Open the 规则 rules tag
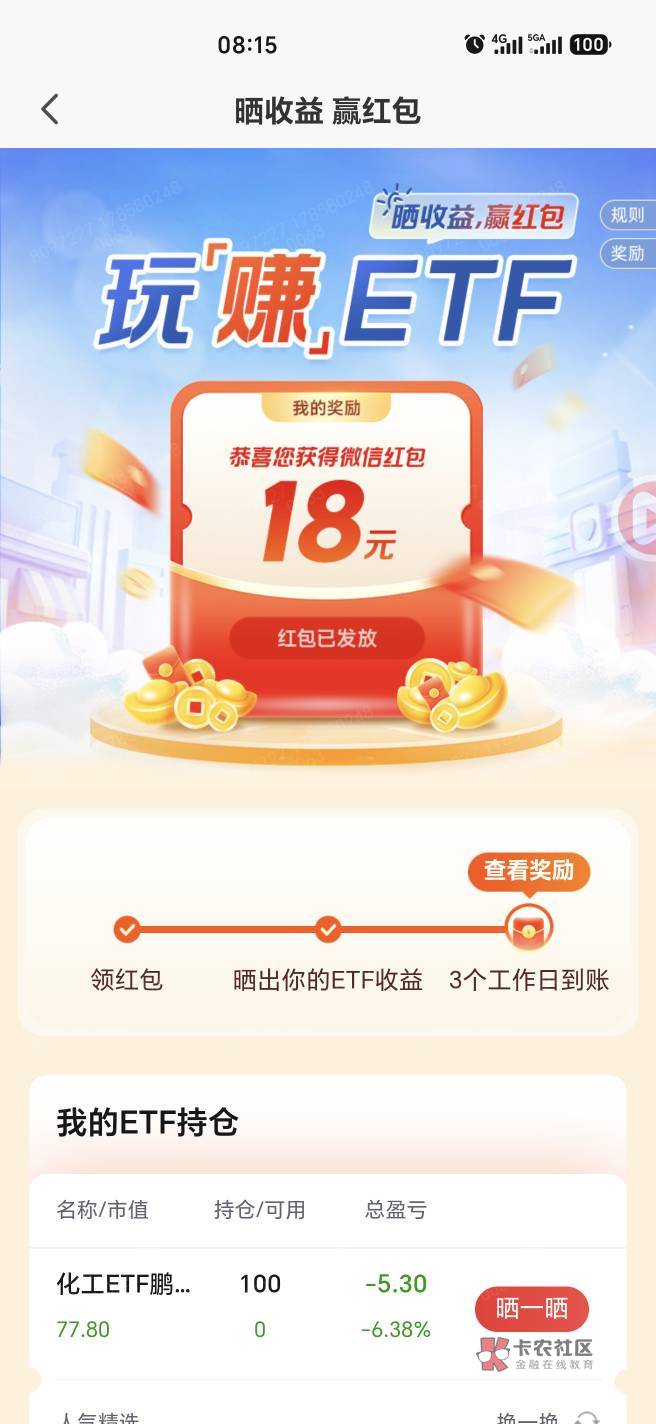This screenshot has height=1424, width=656. 628,215
